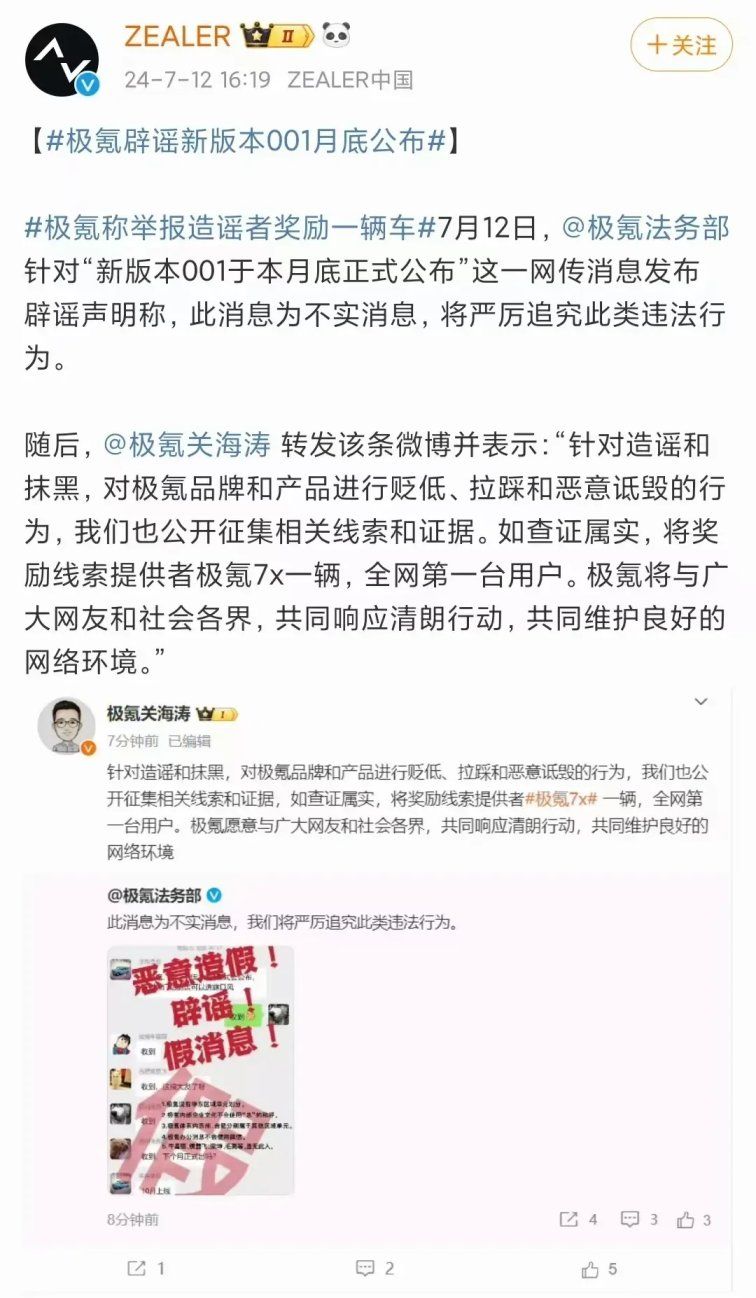
Task: Like this ZEALER post
Action: [600, 1268]
